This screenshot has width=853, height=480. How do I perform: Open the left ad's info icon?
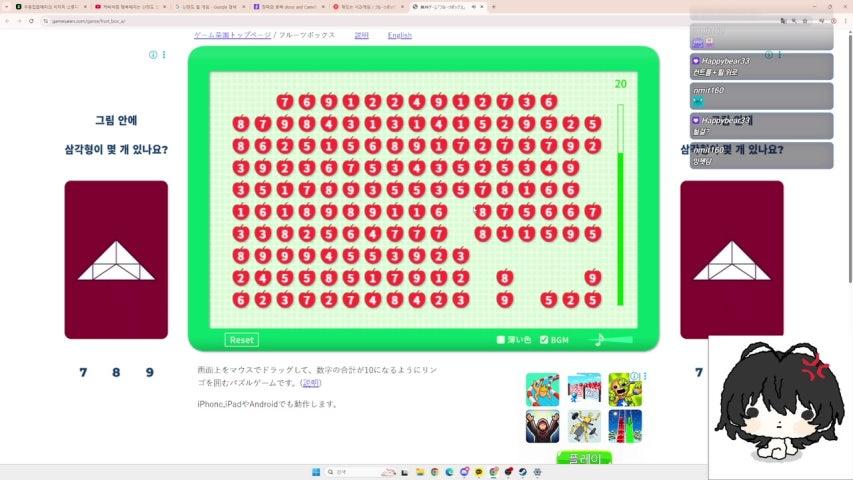tap(152, 55)
